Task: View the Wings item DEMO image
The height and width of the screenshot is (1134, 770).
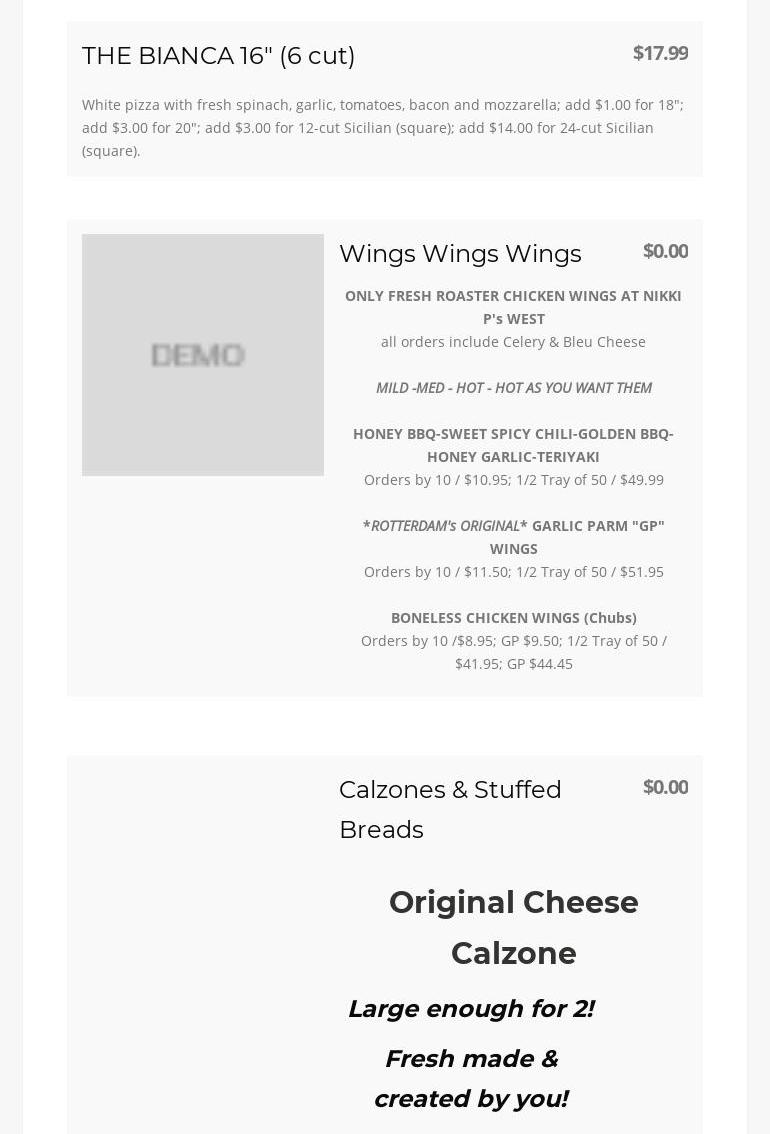Action: coord(203,355)
